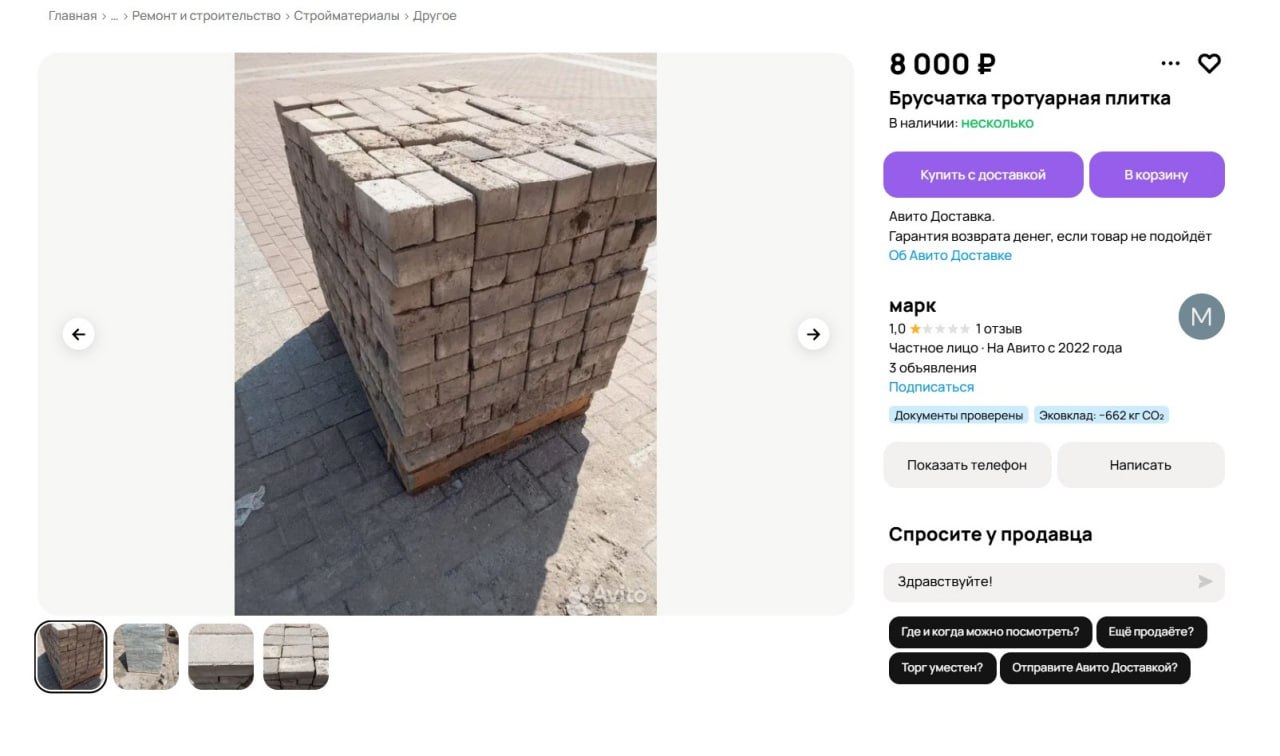Reveal number with "Показать телефон"
The height and width of the screenshot is (756, 1280).
click(966, 465)
